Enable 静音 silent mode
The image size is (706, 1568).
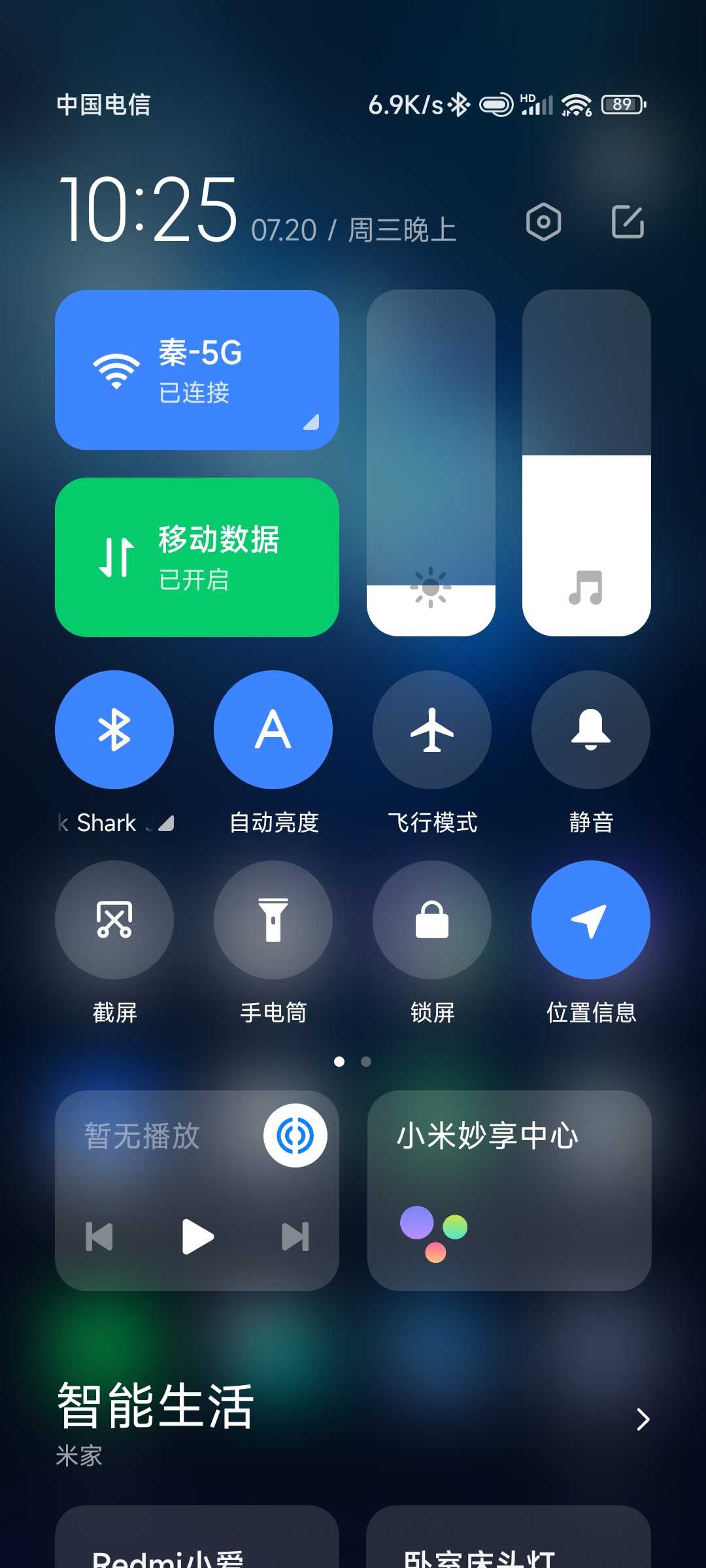591,730
